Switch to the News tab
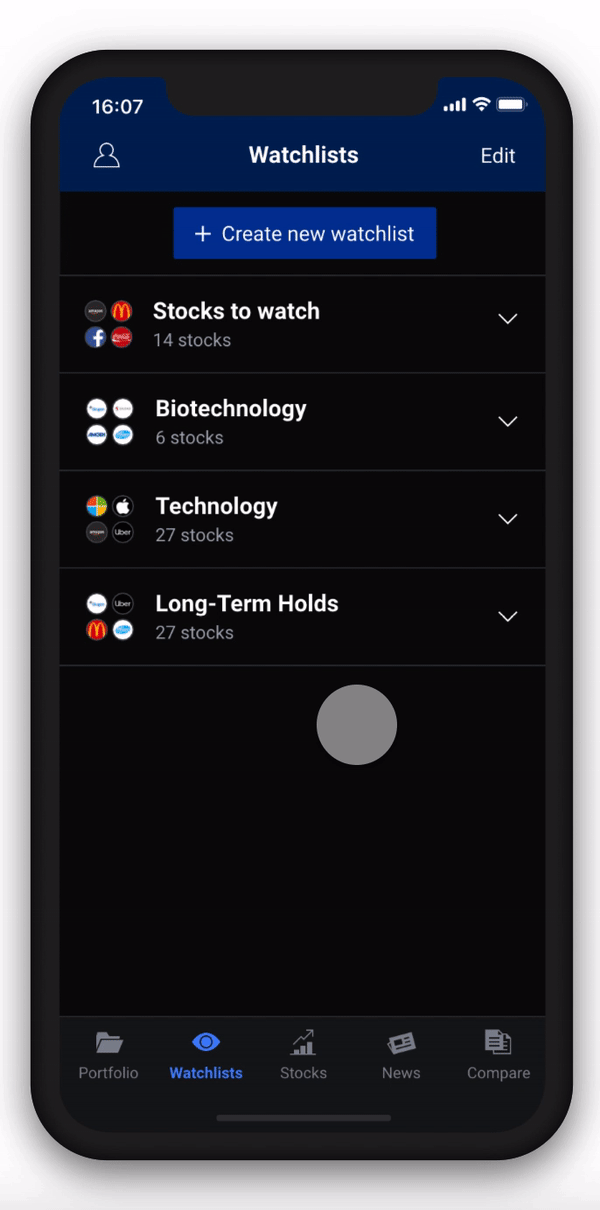Viewport: 600px width, 1210px height. tap(401, 1056)
